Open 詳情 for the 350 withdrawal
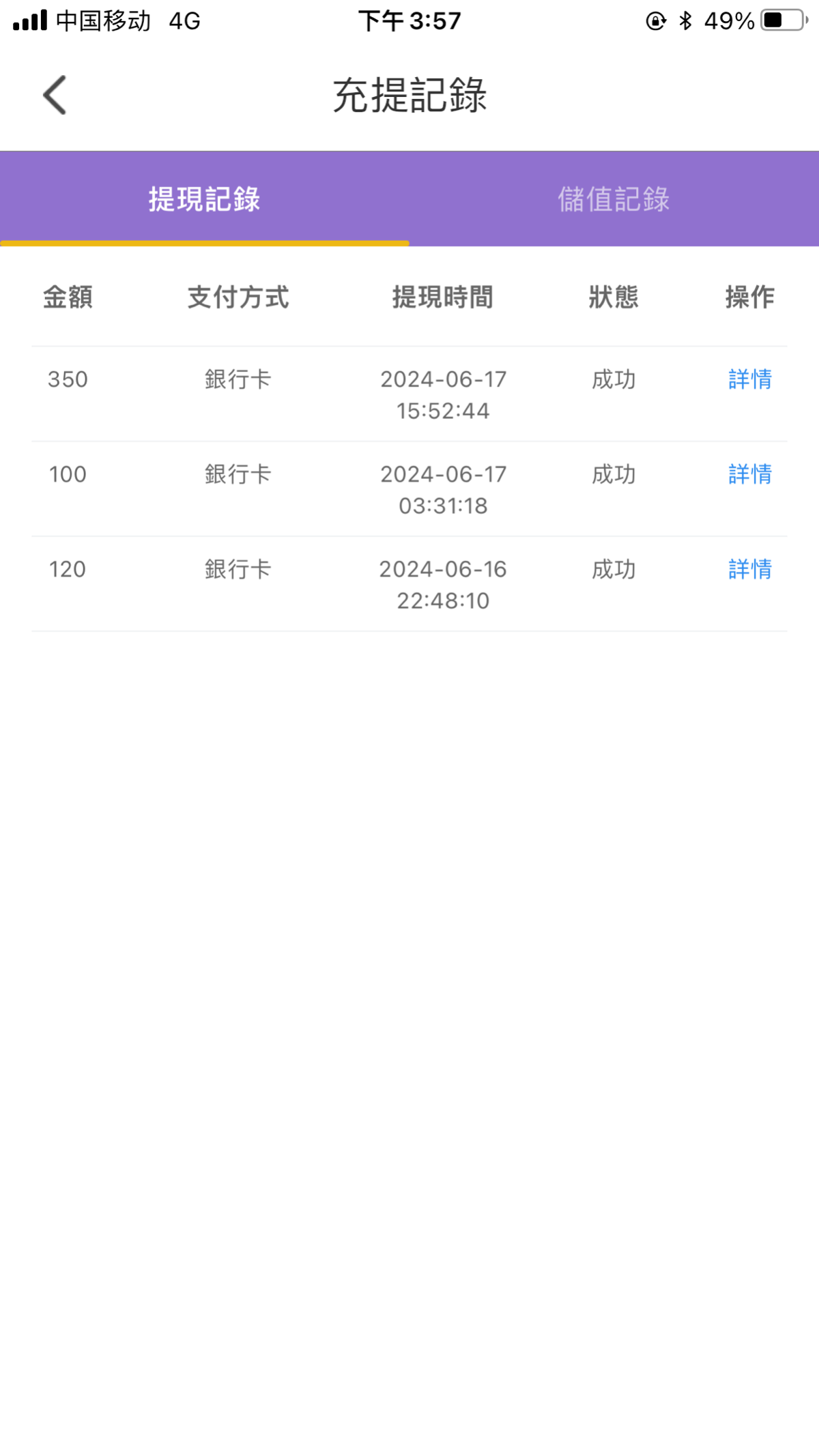The width and height of the screenshot is (819, 1456). point(749,379)
